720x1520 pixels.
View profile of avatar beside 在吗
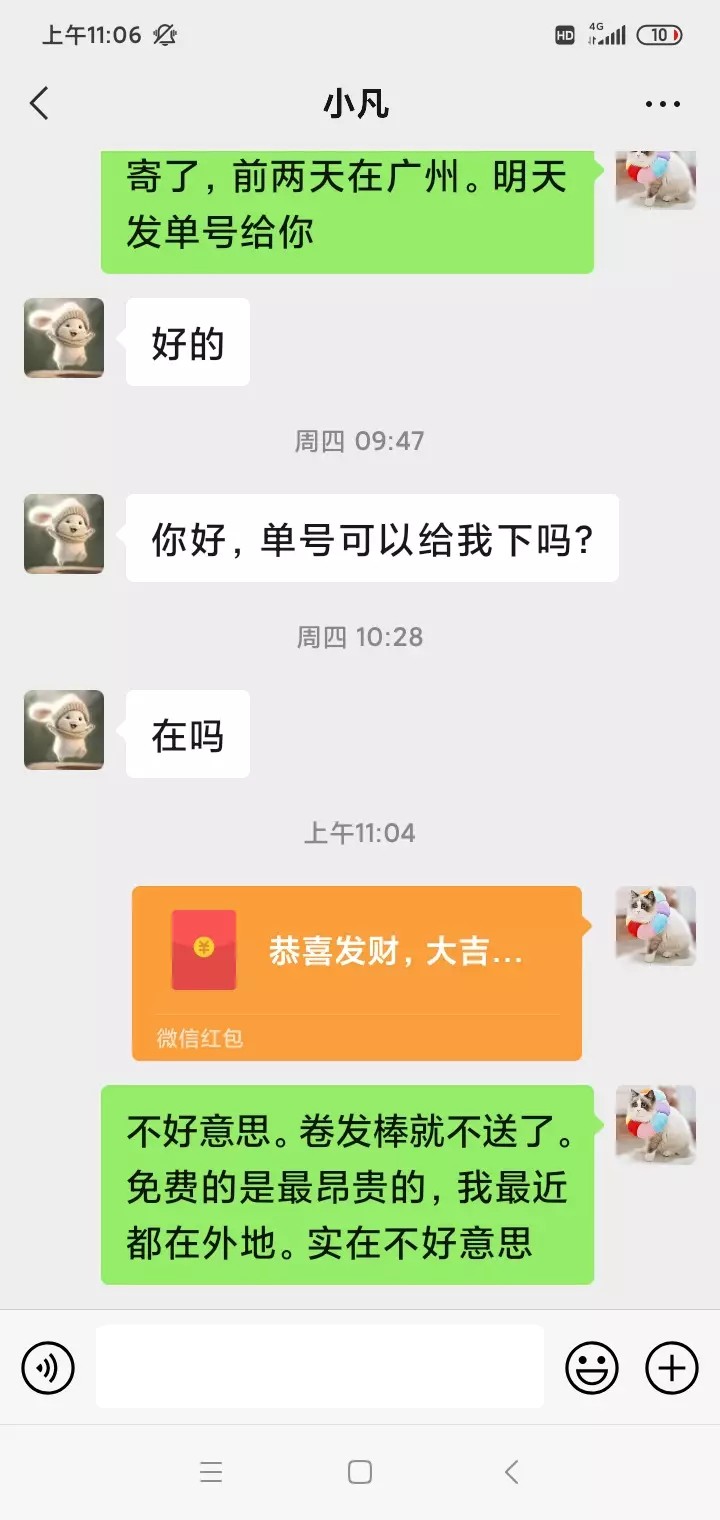(64, 730)
